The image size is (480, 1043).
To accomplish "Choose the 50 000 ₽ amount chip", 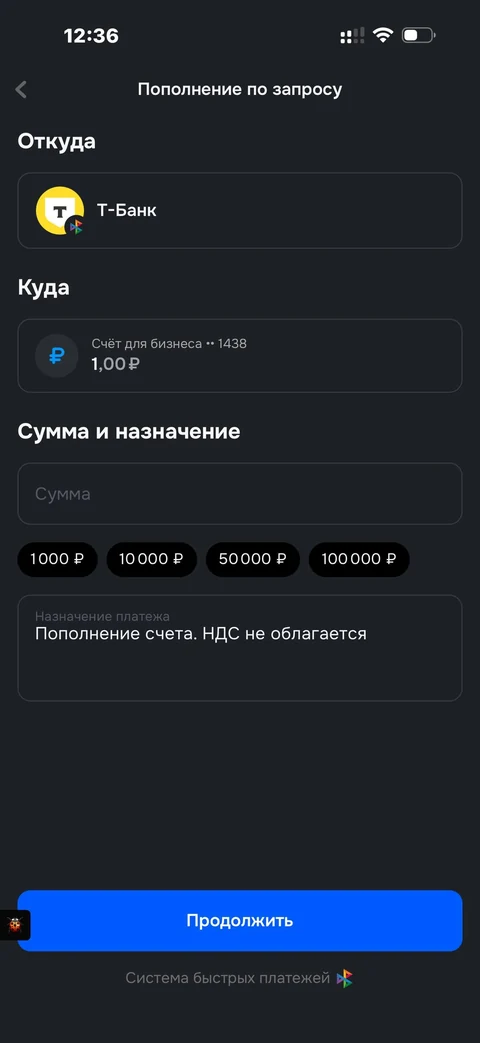I will (253, 559).
